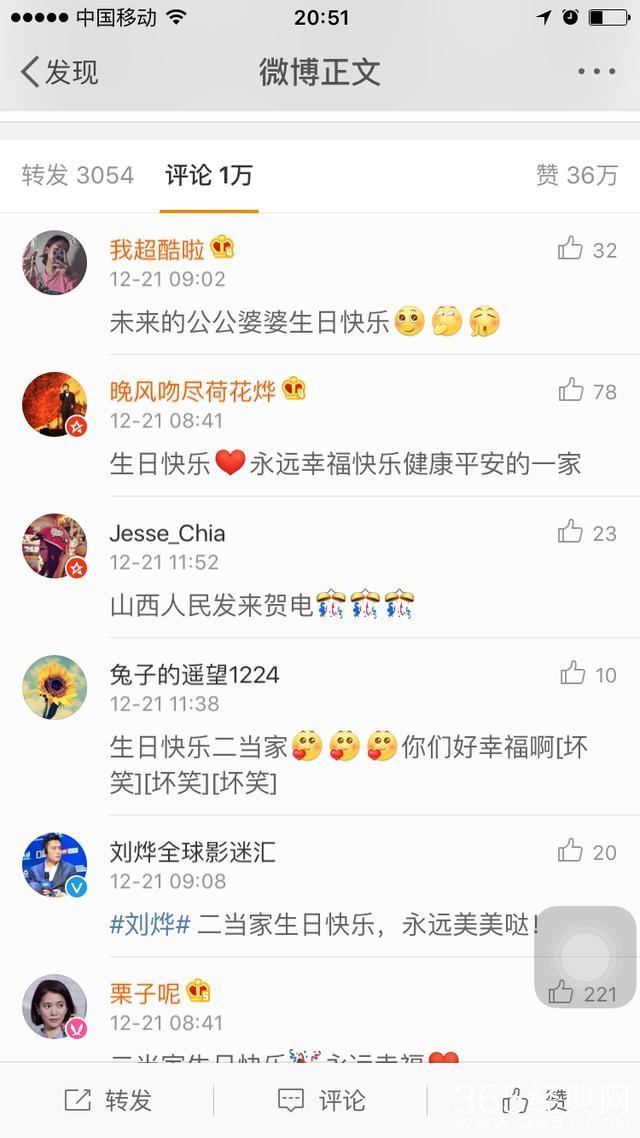Repost with the 转发 button
This screenshot has height=1138, width=640.
click(108, 1101)
